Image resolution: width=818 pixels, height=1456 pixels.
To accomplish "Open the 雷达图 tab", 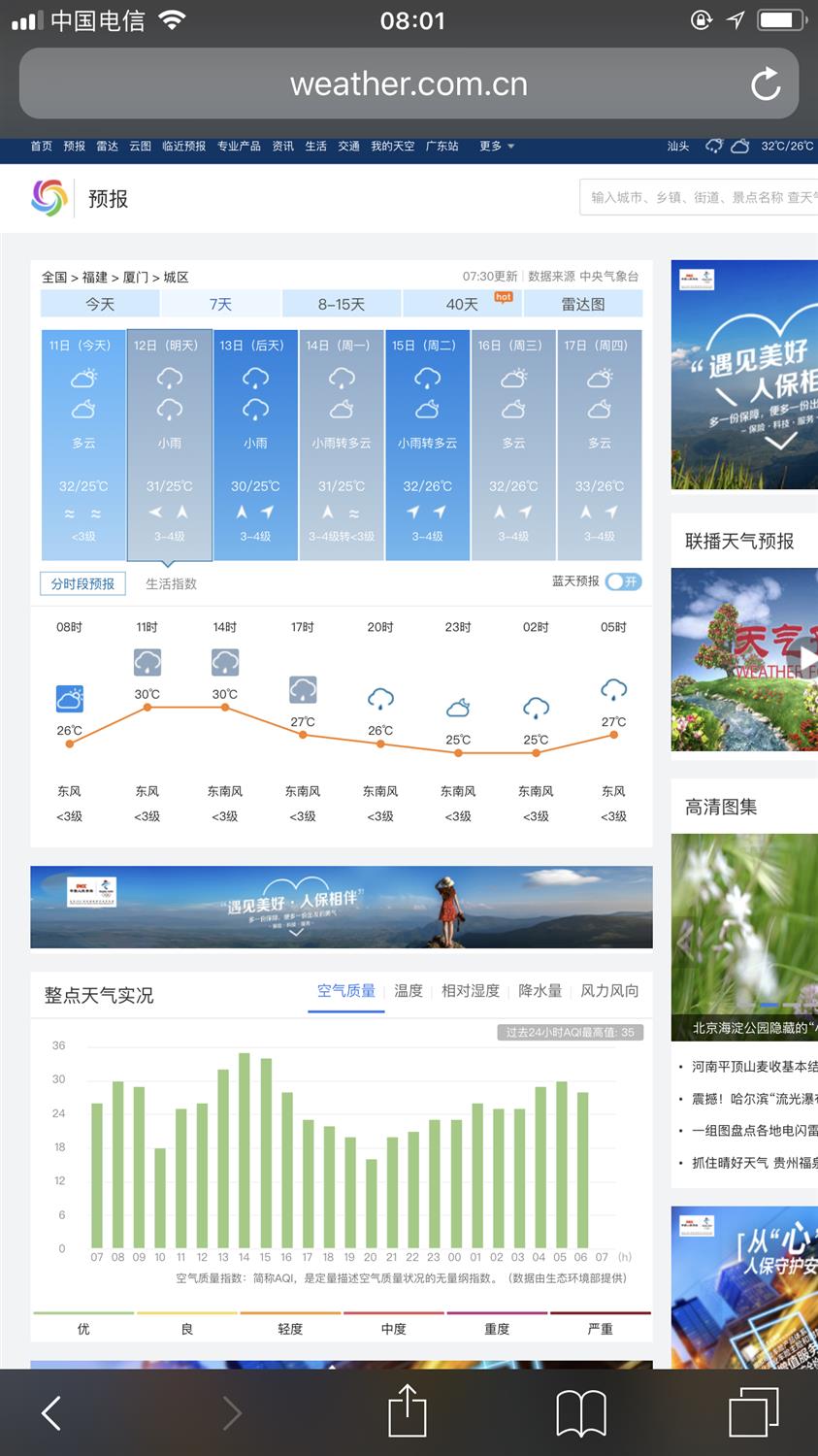I will 582,304.
